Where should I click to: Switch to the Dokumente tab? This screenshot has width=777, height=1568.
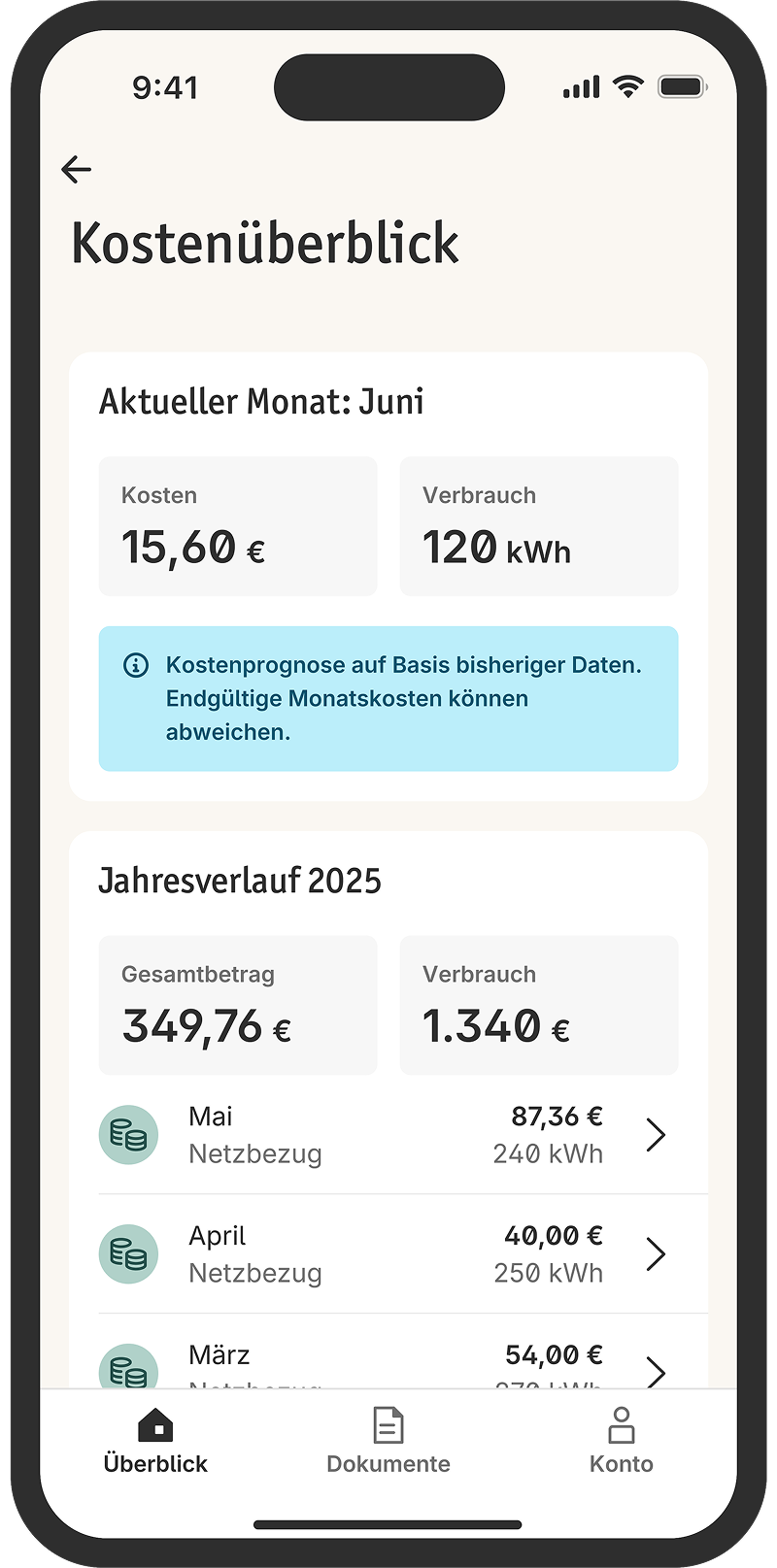click(388, 1442)
